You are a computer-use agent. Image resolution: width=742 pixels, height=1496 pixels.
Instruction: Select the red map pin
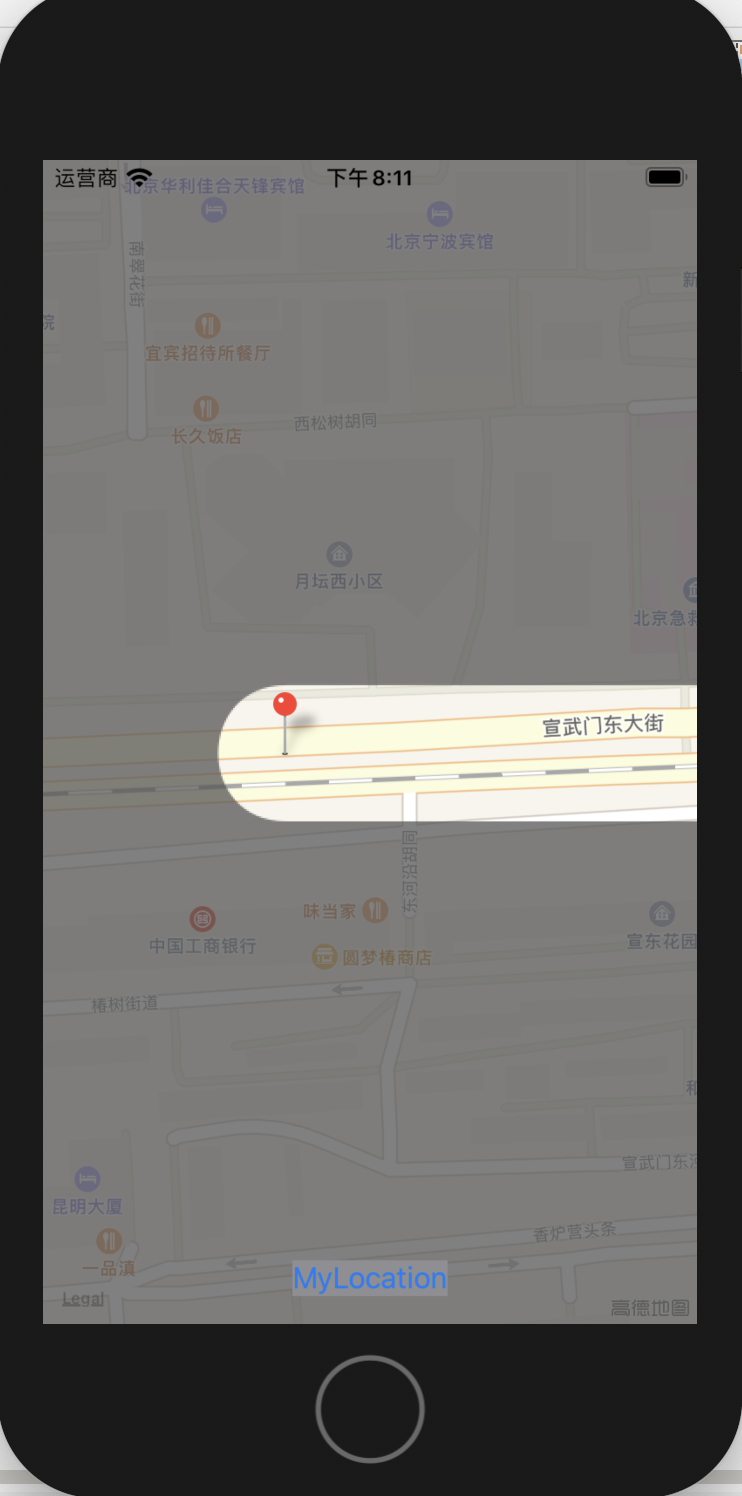285,706
